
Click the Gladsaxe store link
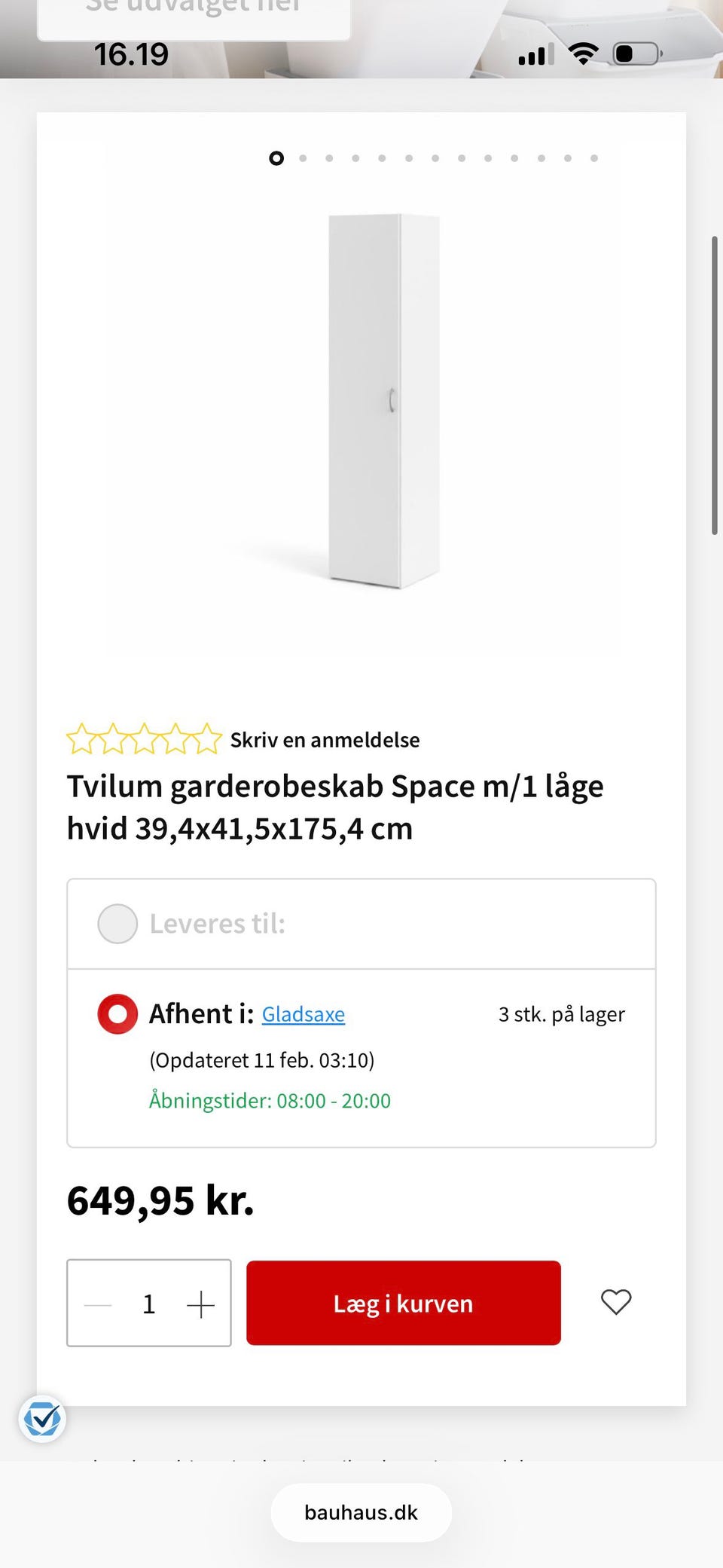click(303, 1014)
